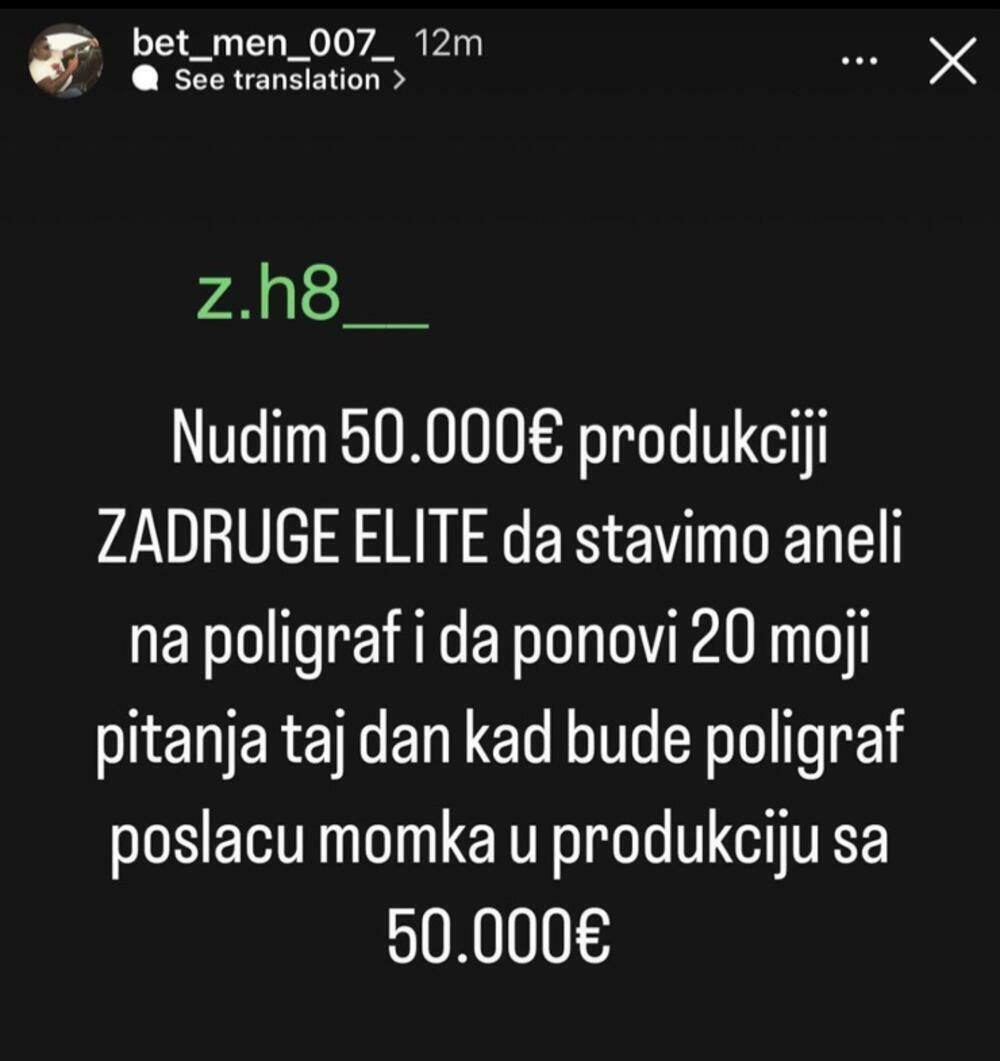
Task: Tap the X icon to exit viewing
Action: (952, 60)
